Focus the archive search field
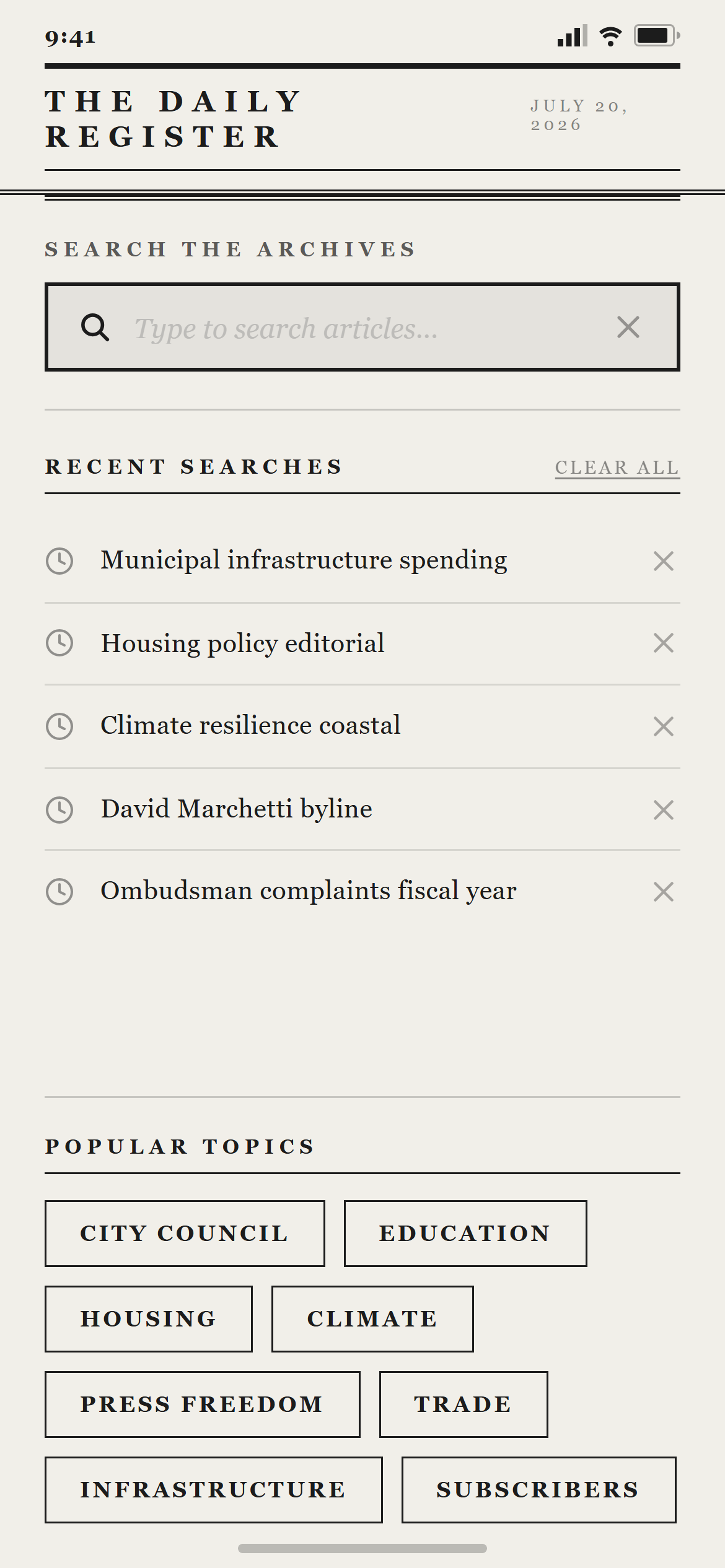The image size is (725, 1568). pos(362,327)
